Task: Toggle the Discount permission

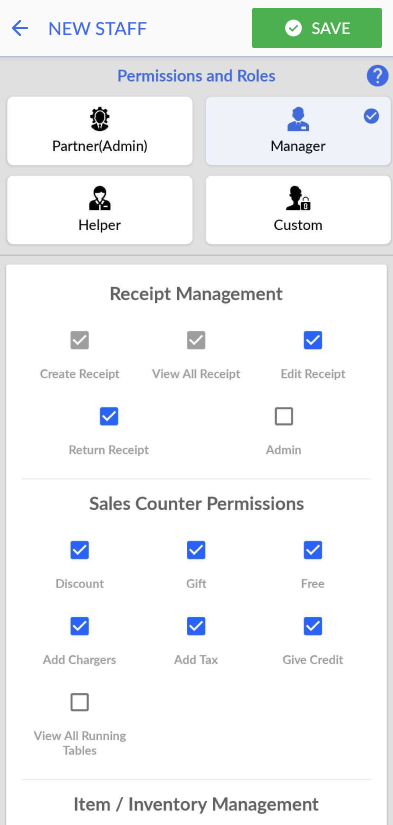Action: click(79, 550)
